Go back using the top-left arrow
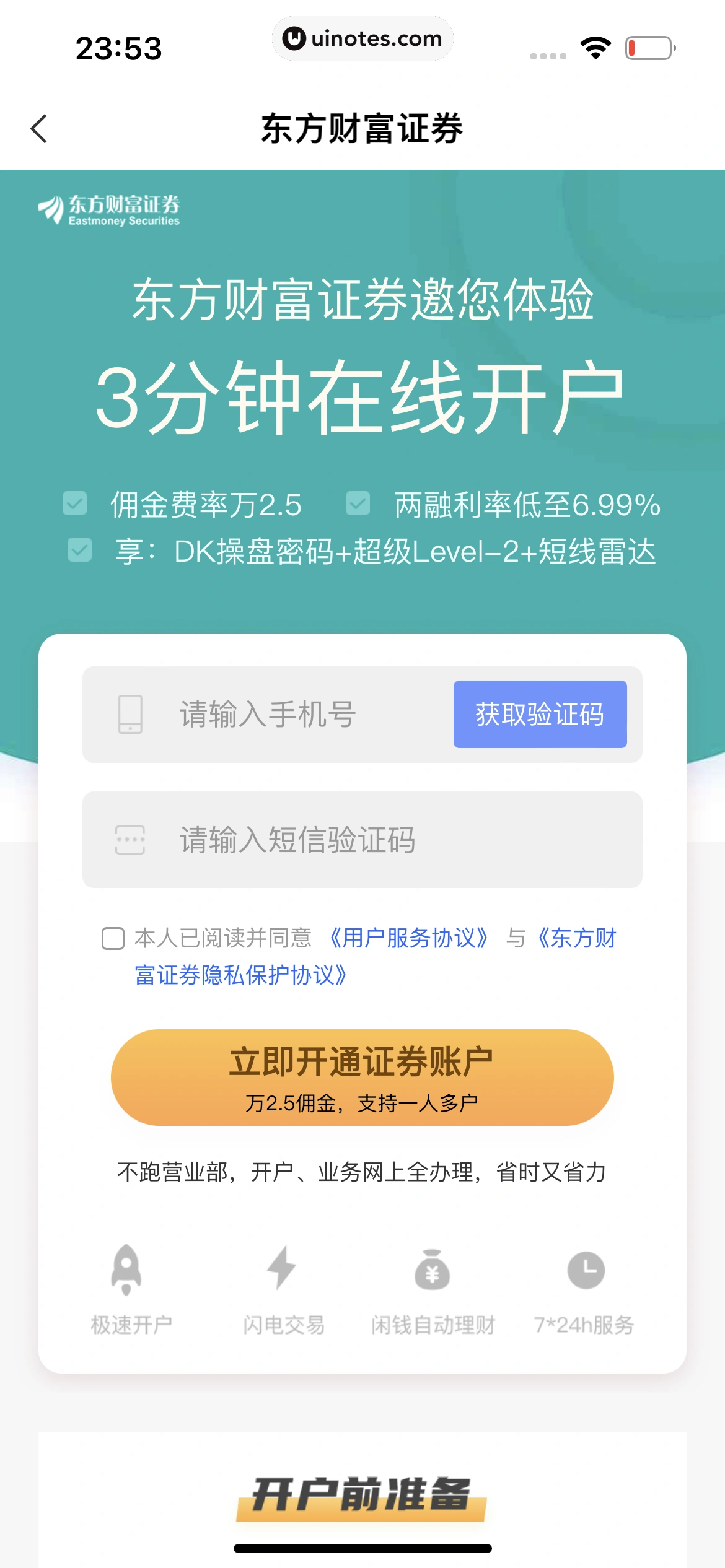Screen dimensions: 725x1568 [x=39, y=129]
